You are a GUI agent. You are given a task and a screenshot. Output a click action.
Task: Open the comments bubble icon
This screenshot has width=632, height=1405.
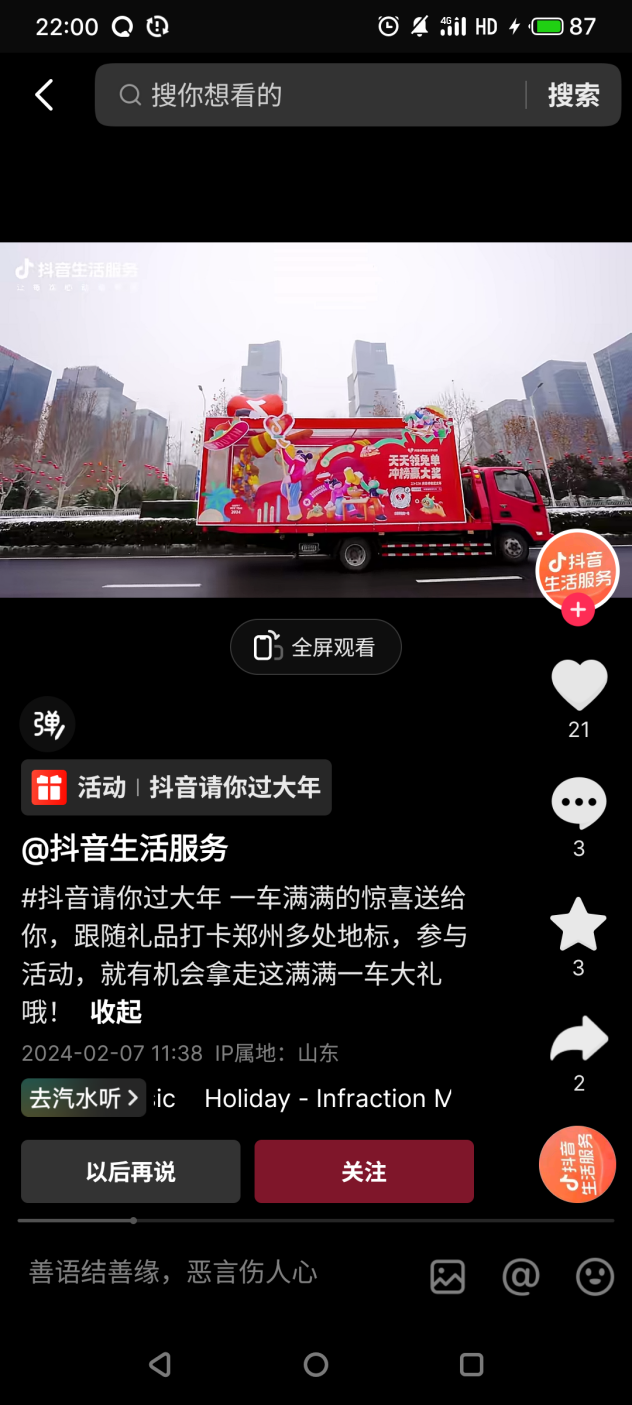[579, 803]
